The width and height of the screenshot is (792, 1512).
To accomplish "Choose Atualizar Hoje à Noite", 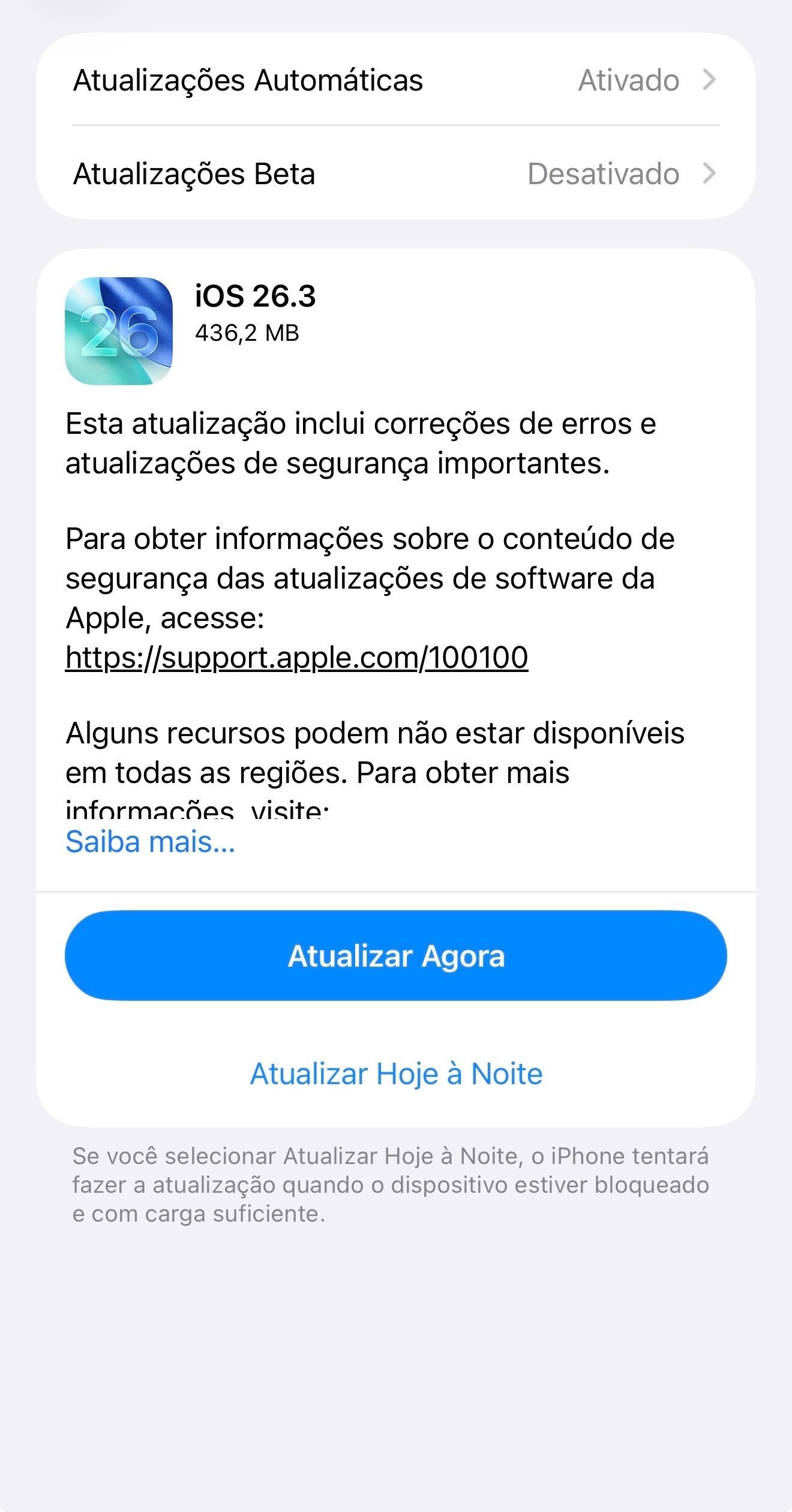I will tap(395, 1073).
